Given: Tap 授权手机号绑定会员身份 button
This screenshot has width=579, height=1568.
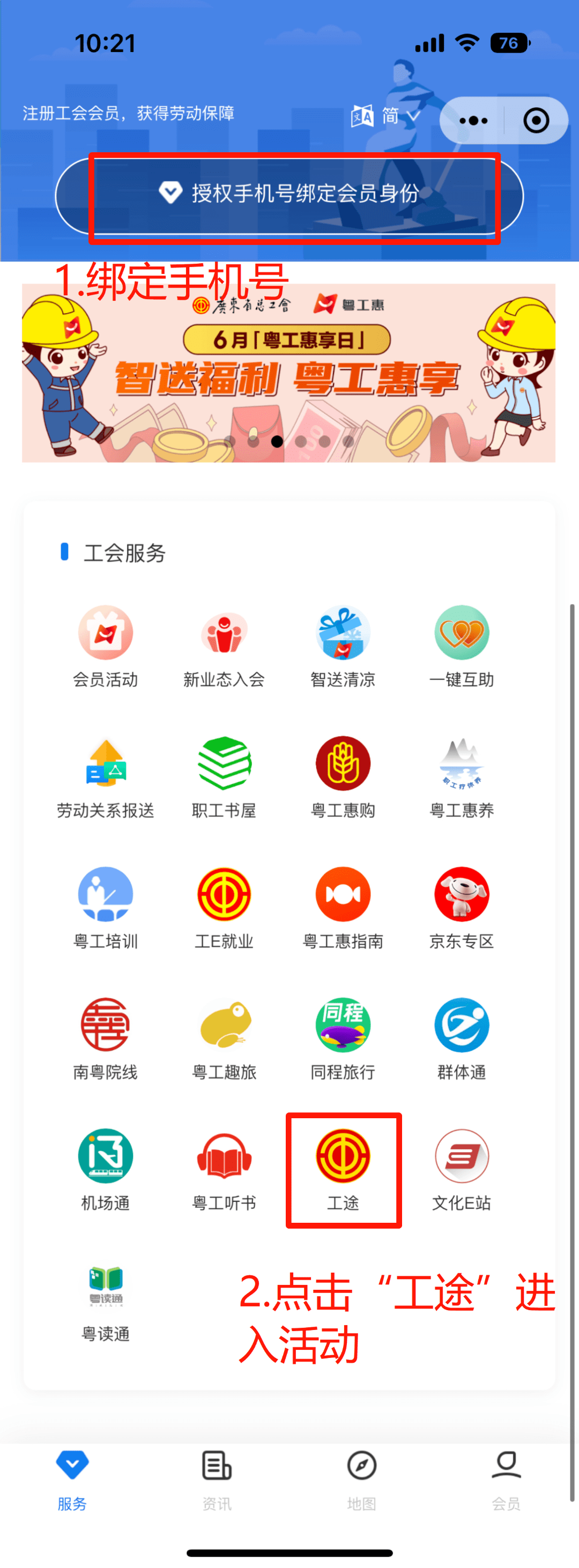Looking at the screenshot, I should tap(289, 195).
